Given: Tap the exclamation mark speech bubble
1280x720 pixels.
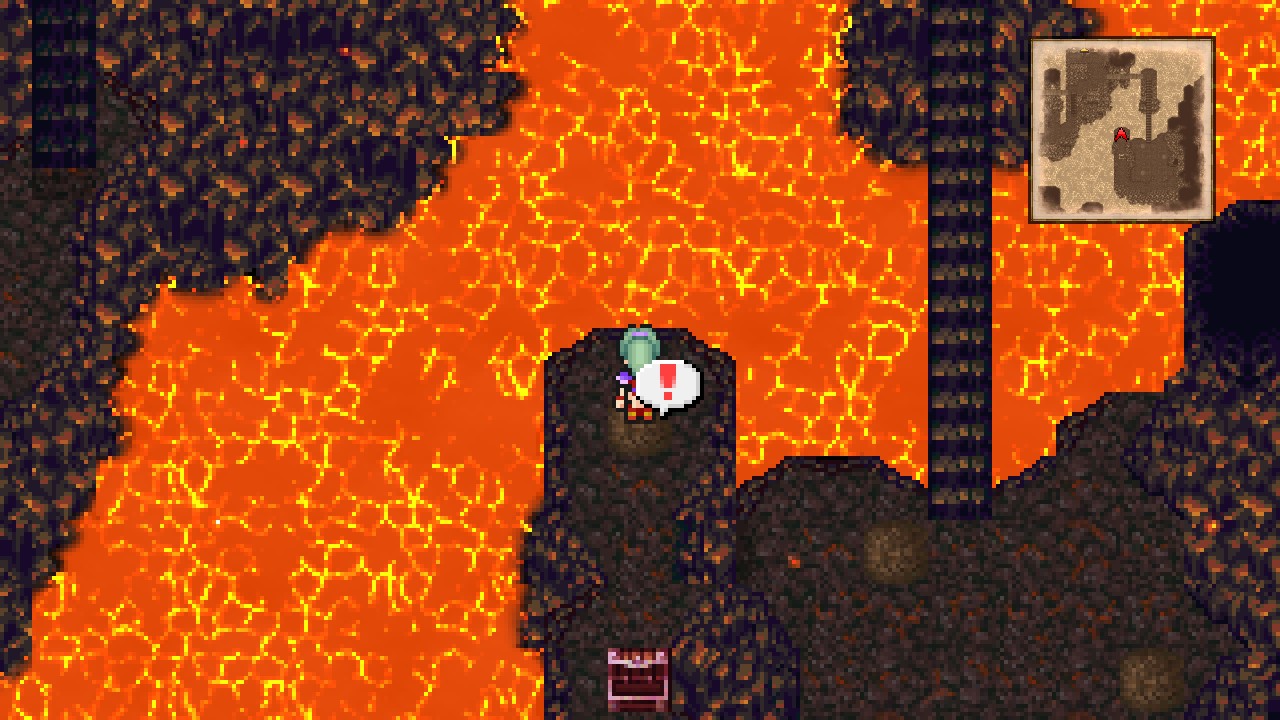Looking at the screenshot, I should (x=667, y=384).
